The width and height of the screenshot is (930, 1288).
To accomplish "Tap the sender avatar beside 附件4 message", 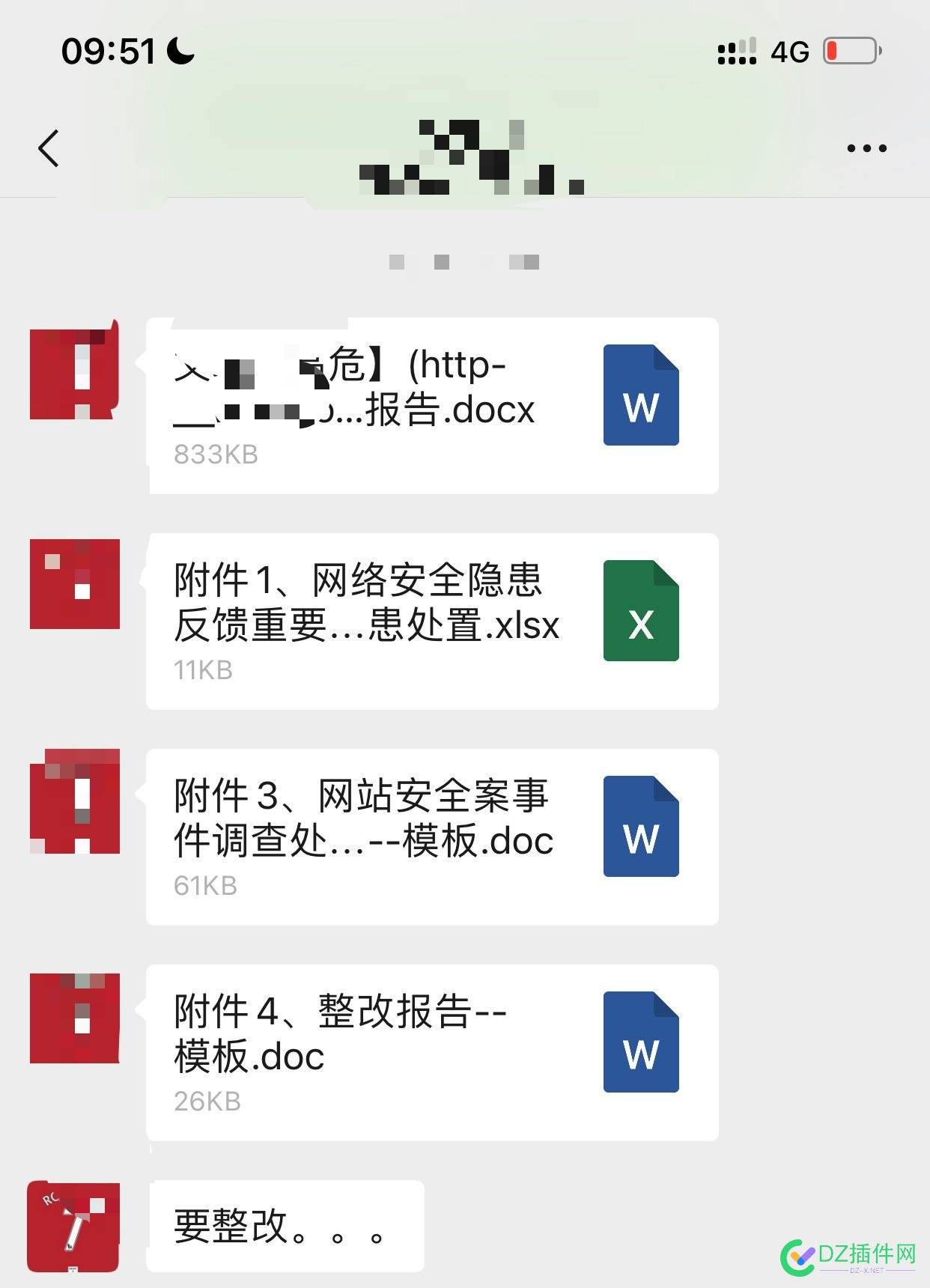I will pos(75,1018).
